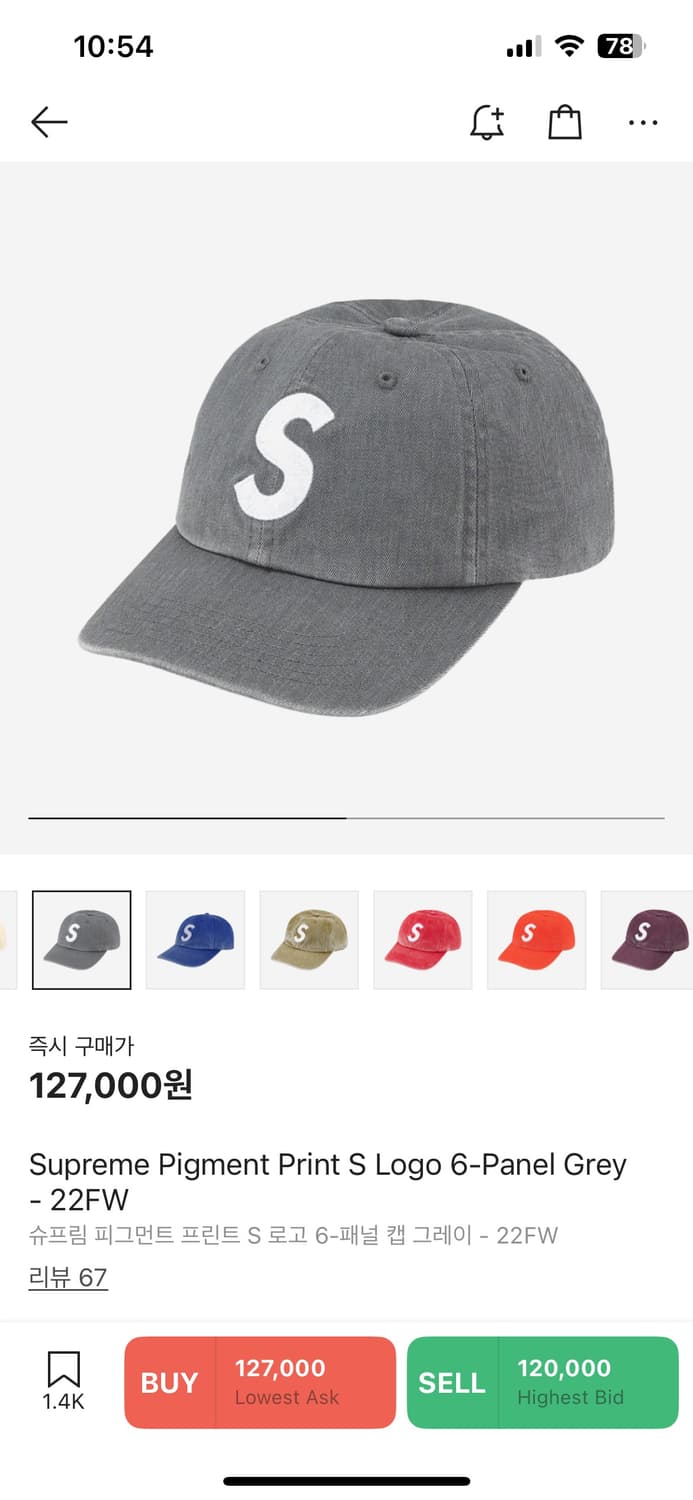The height and width of the screenshot is (1500, 693).
Task: Open the shopping bag
Action: [x=565, y=123]
